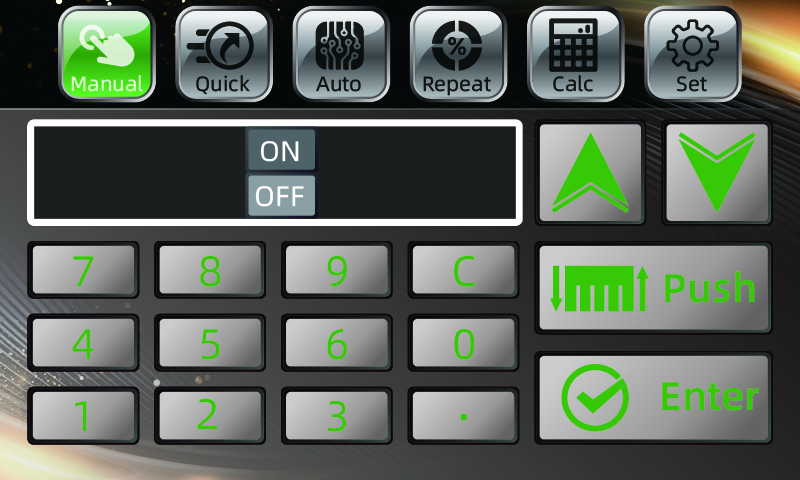
Task: Select the Manual mode tab
Action: pyautogui.click(x=105, y=55)
